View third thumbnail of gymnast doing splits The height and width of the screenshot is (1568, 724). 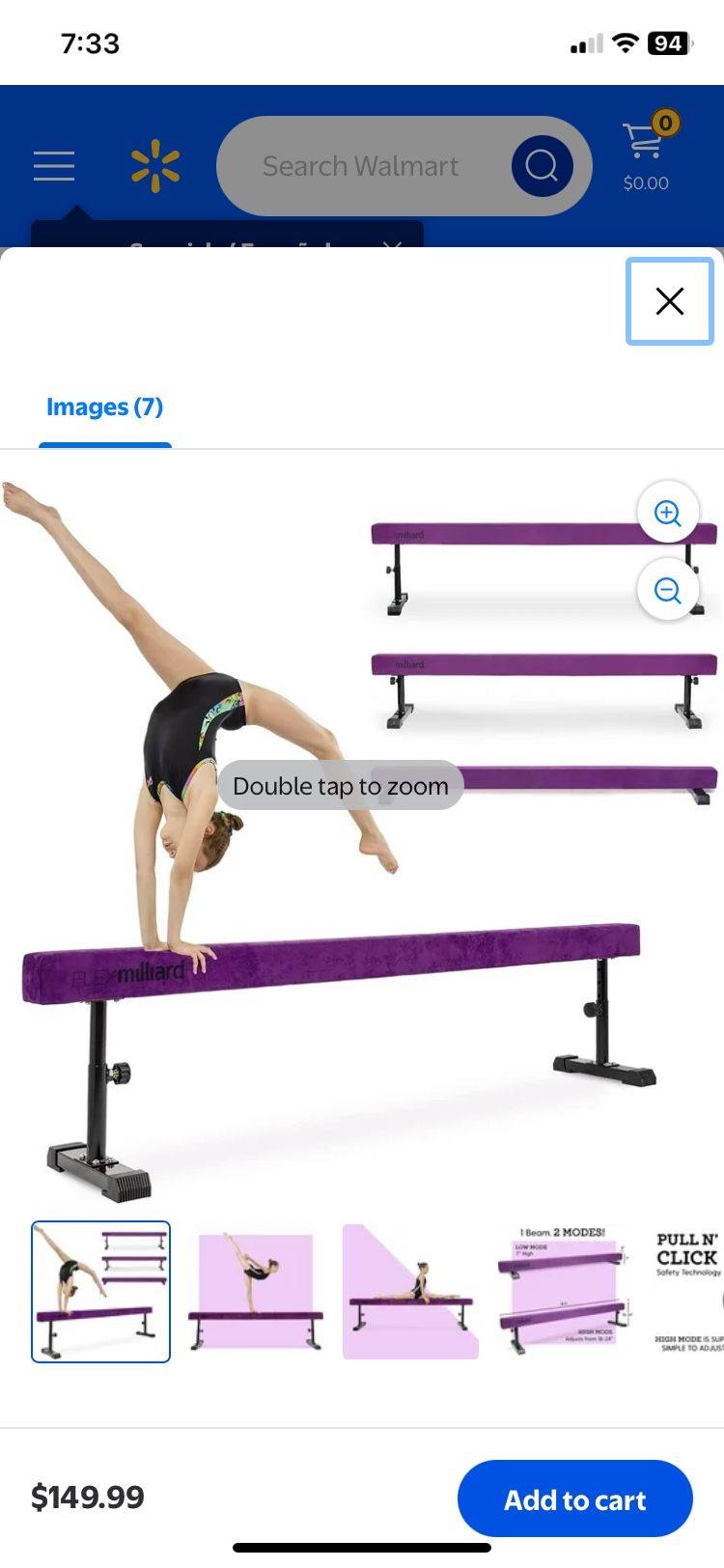(410, 1292)
